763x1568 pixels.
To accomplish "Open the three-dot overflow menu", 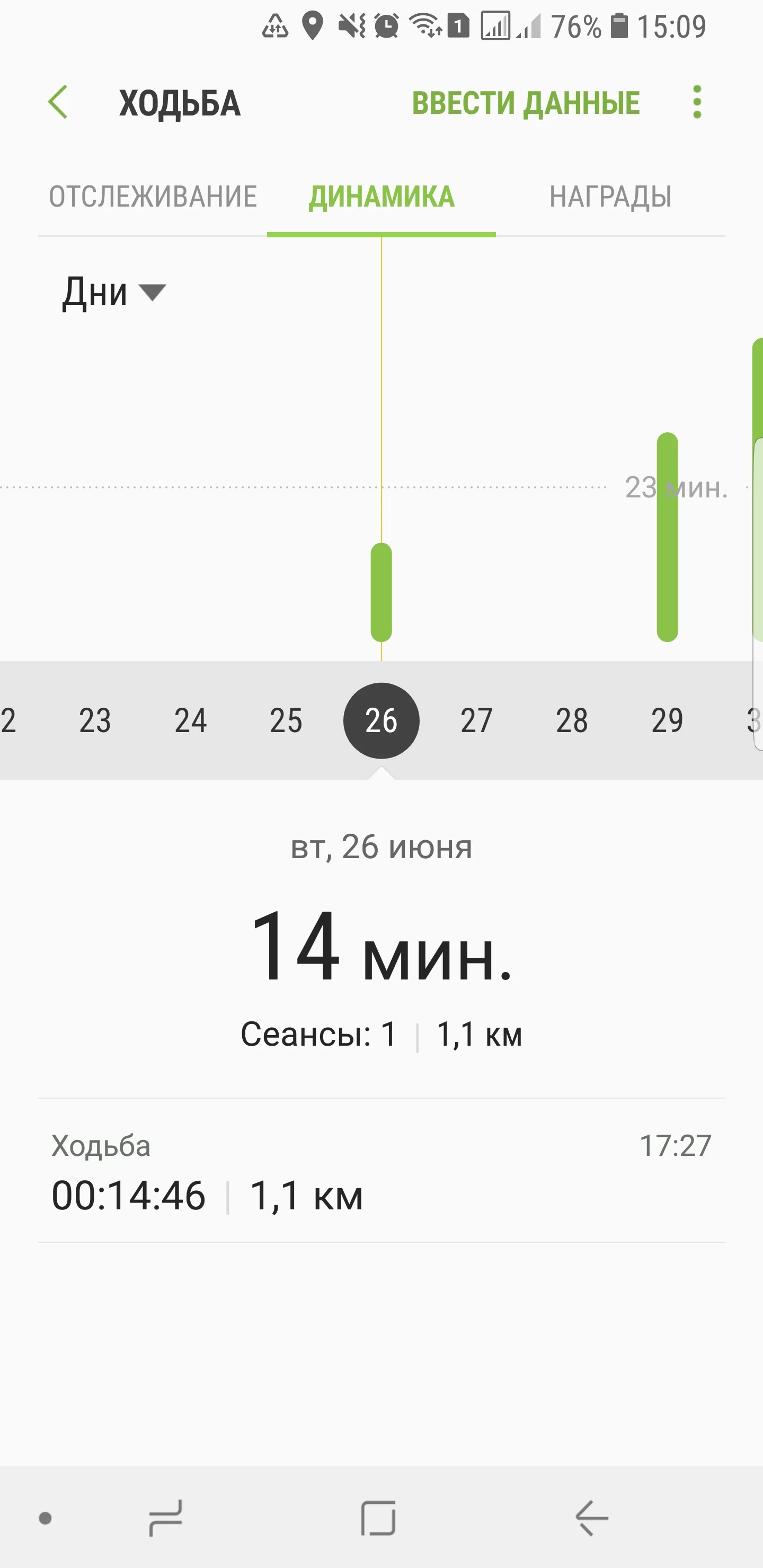I will tap(697, 102).
